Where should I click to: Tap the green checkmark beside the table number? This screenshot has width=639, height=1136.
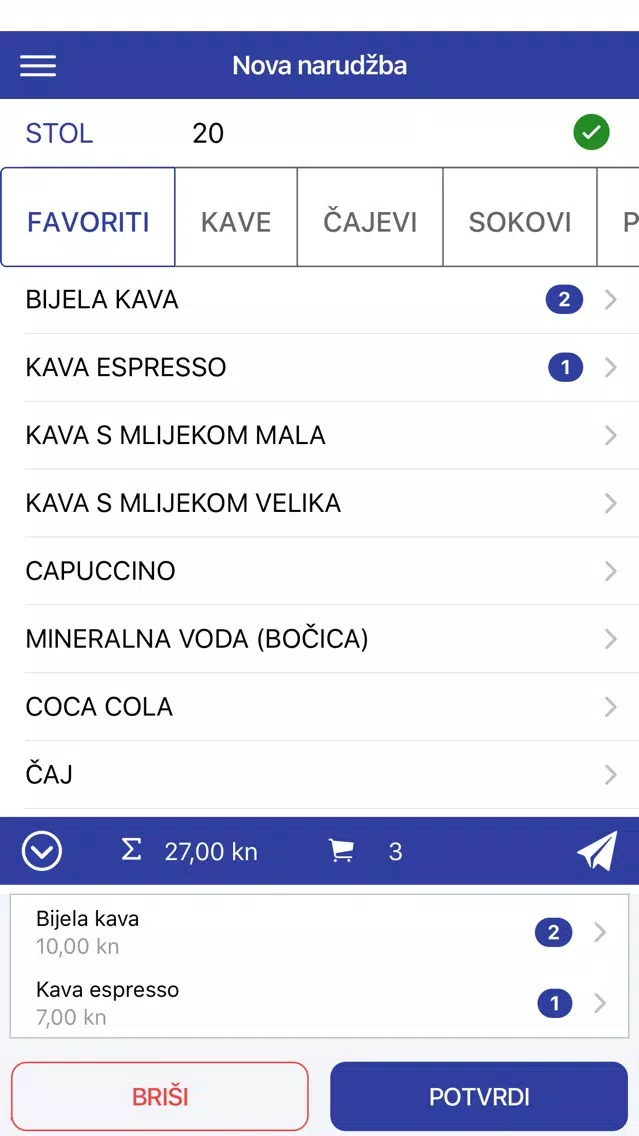click(x=591, y=133)
